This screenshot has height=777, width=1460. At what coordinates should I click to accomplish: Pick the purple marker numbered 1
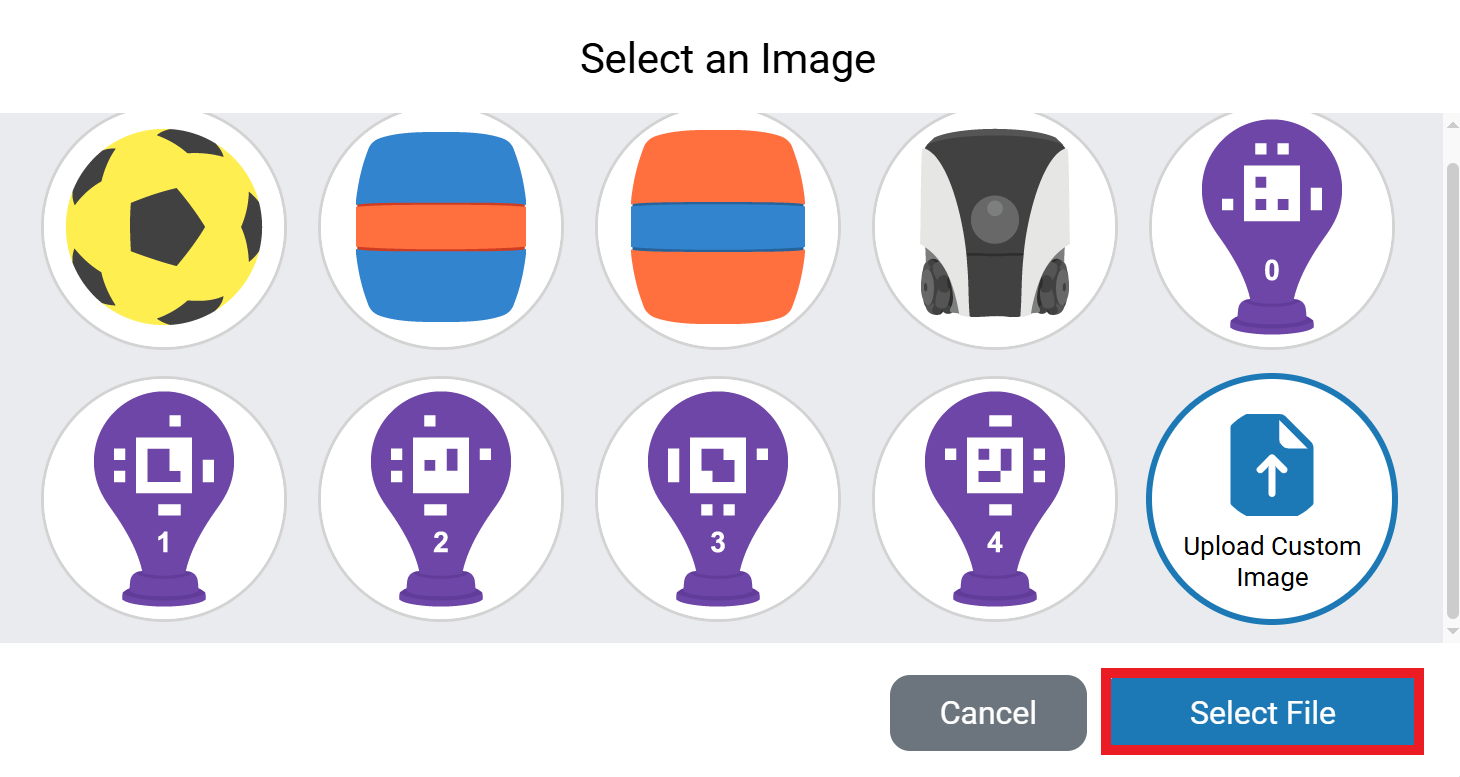164,499
